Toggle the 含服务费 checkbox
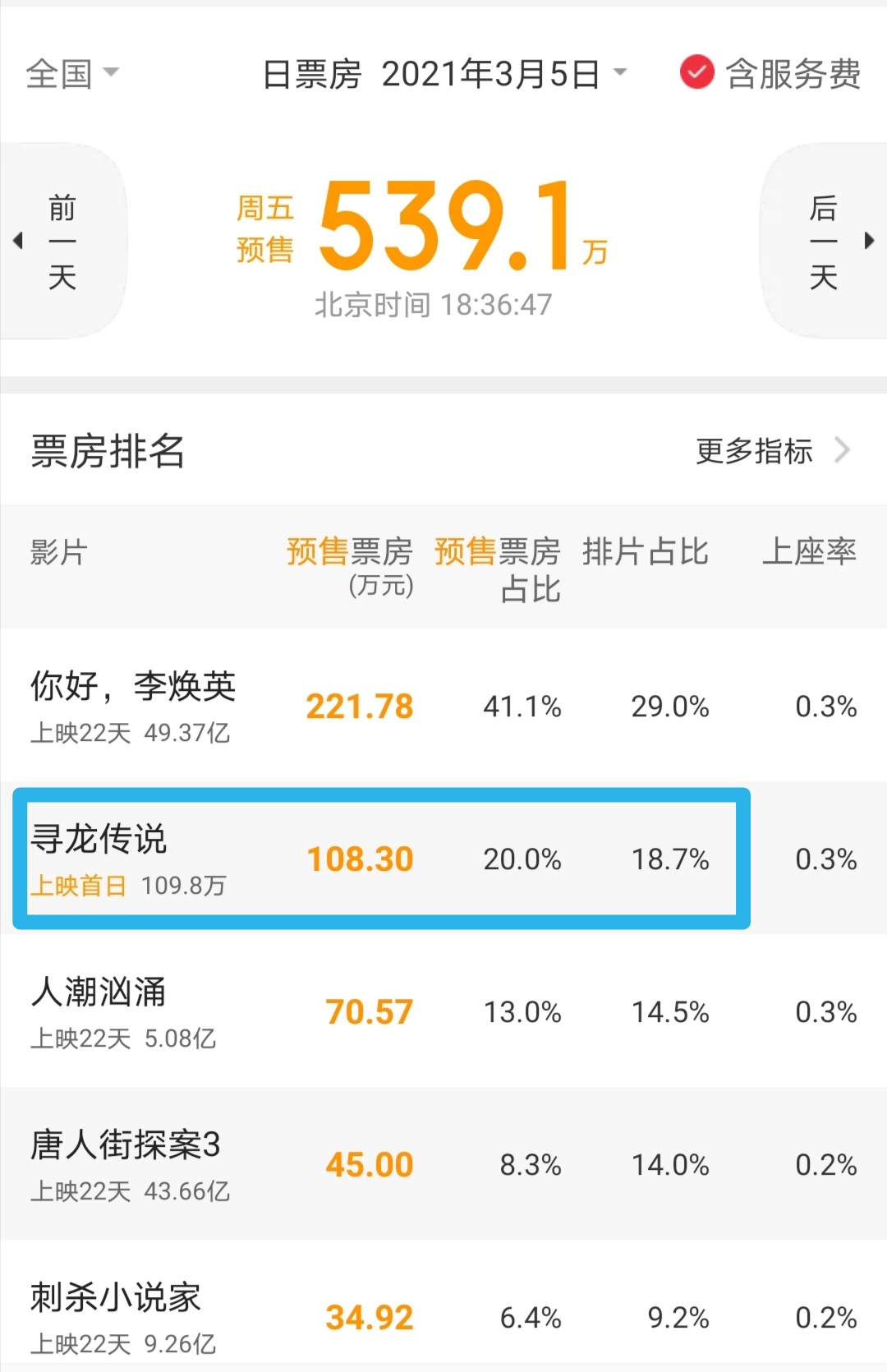Viewport: 887px width, 1372px height. (696, 73)
